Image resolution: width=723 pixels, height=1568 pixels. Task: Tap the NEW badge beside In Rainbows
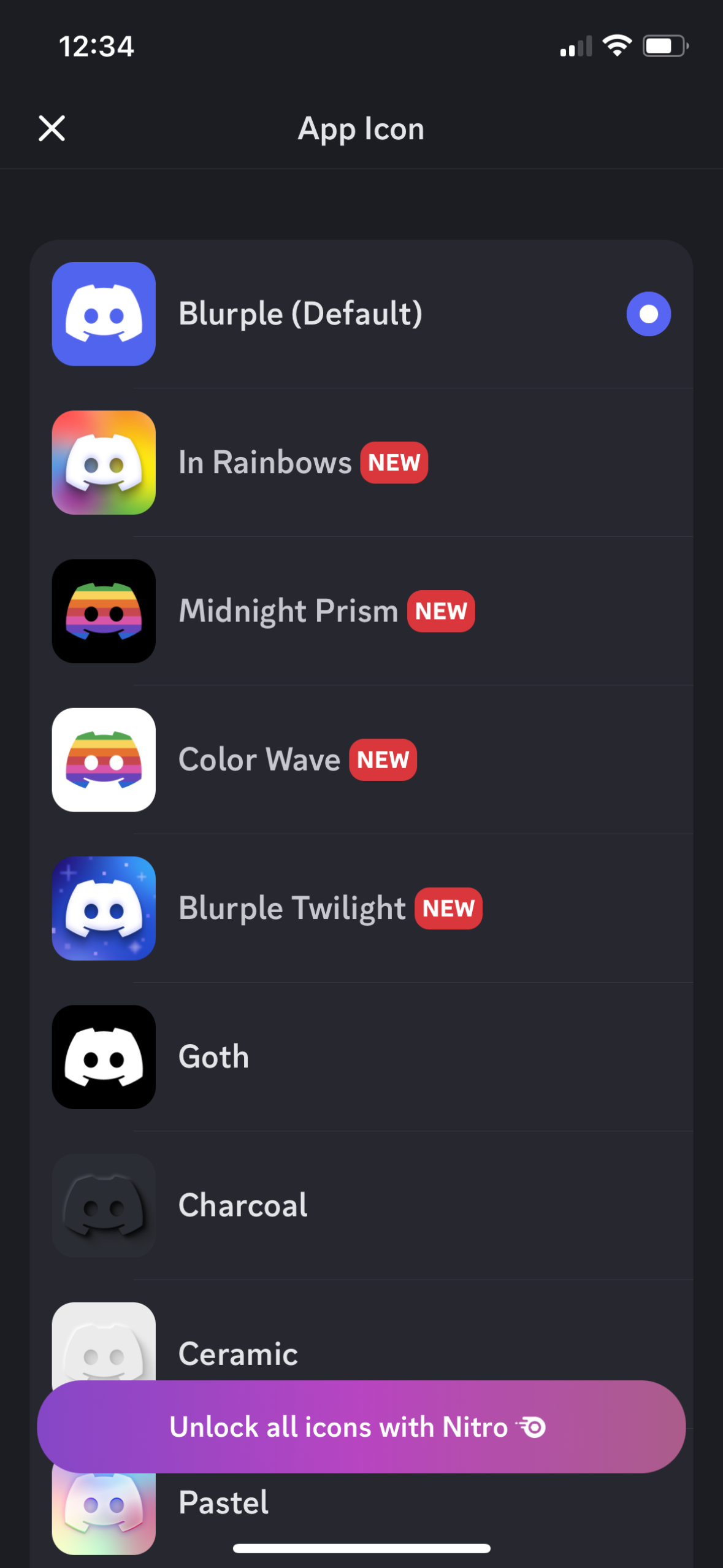394,463
